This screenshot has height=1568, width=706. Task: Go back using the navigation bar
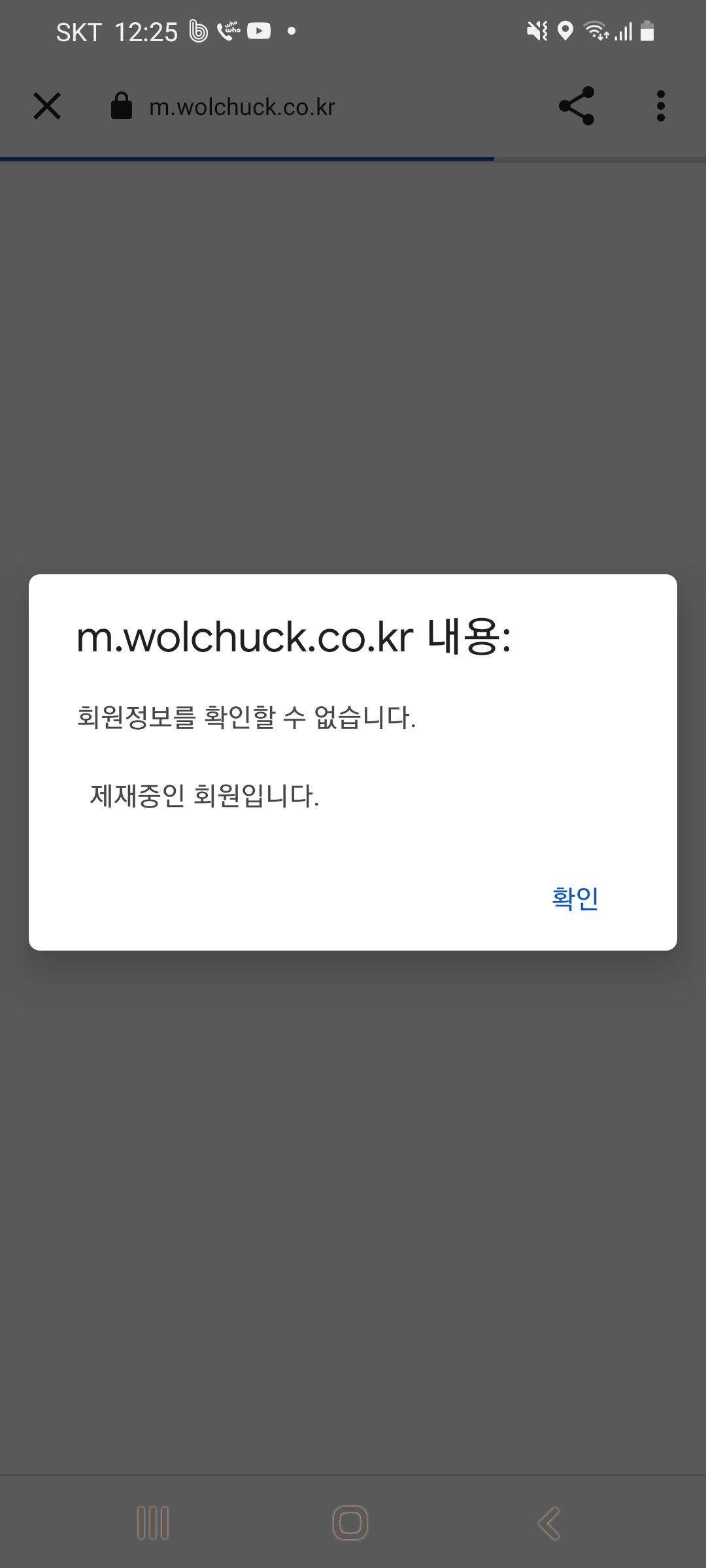pyautogui.click(x=548, y=1524)
